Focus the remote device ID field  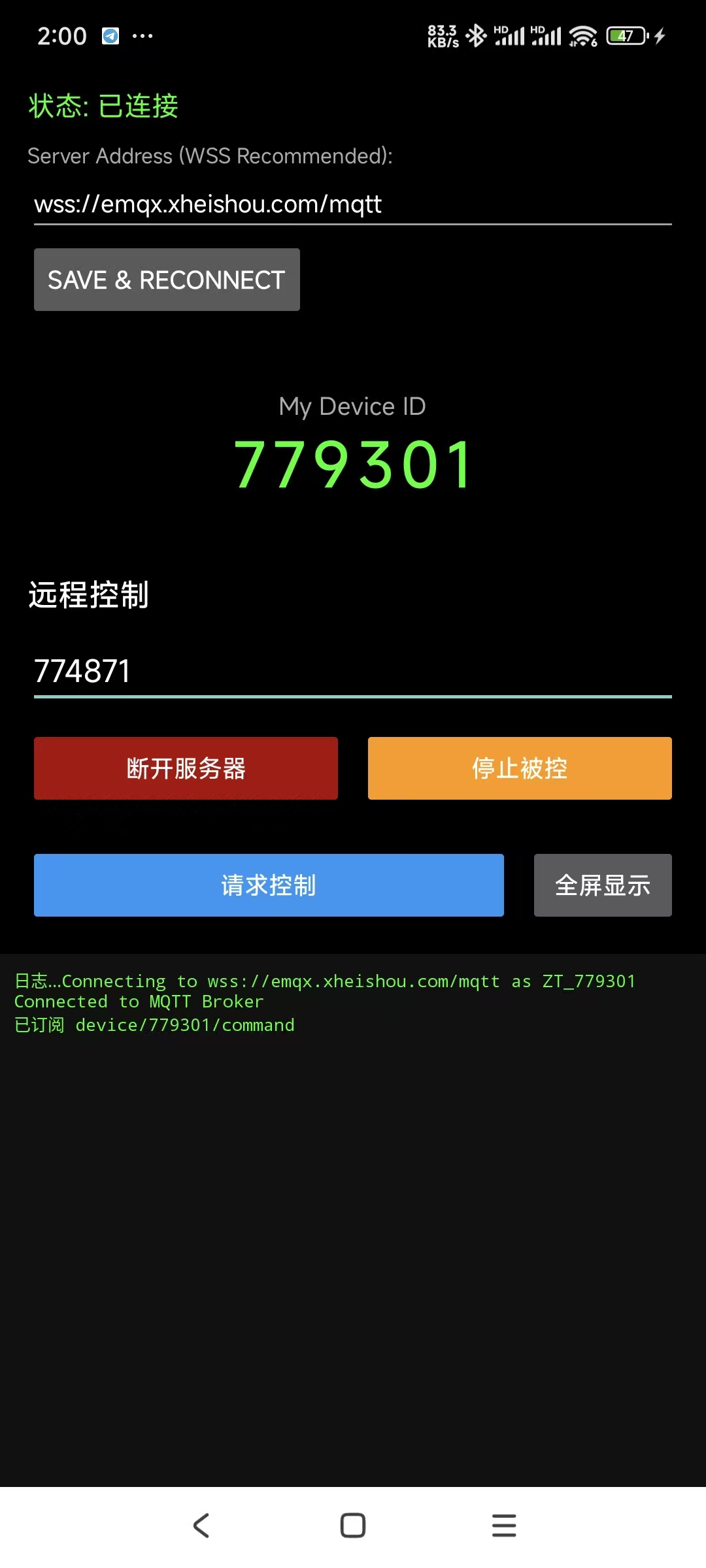[x=352, y=672]
